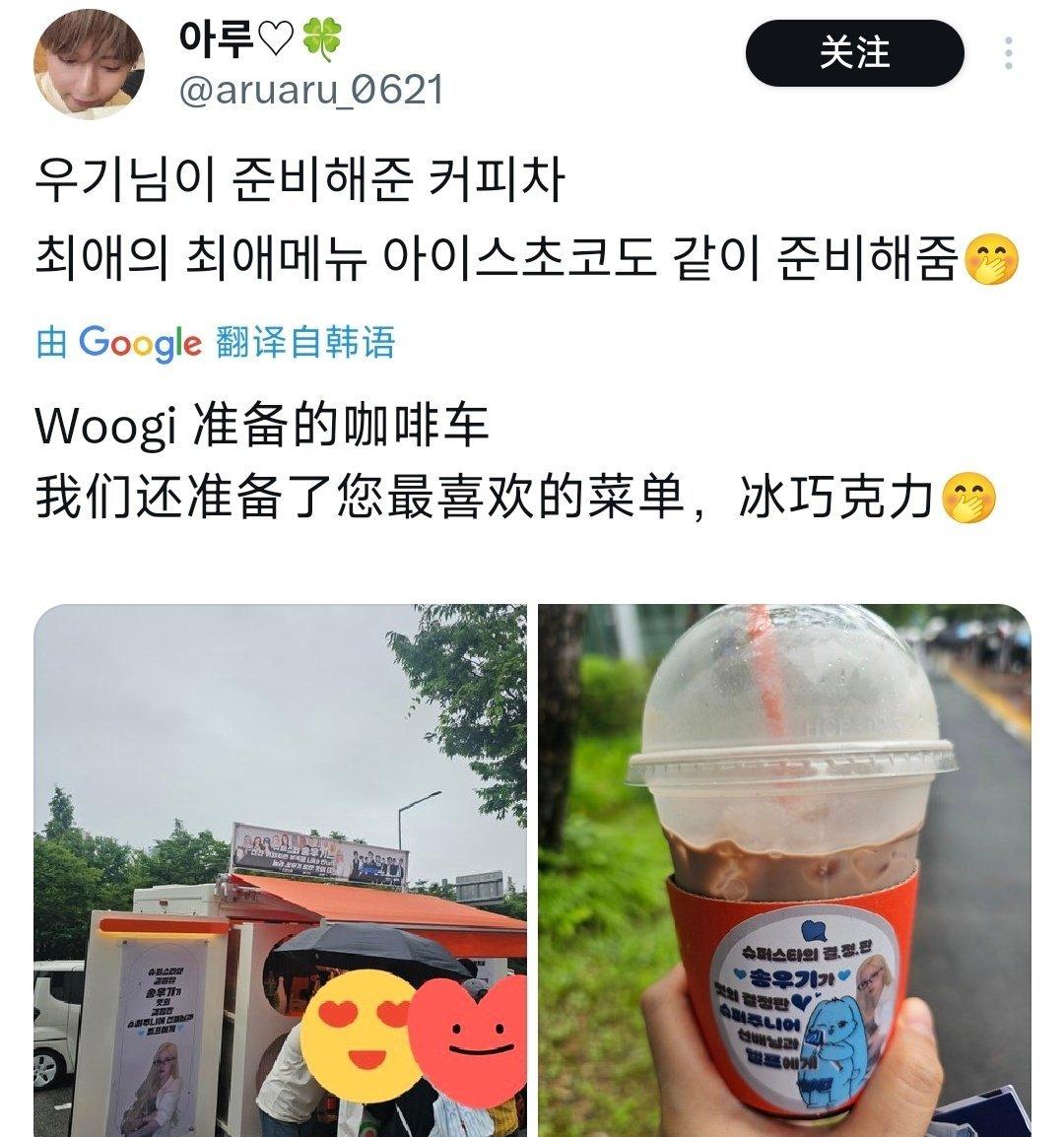Open the iced chocolate cup photo
The height and width of the screenshot is (1137, 1064).
click(784, 869)
